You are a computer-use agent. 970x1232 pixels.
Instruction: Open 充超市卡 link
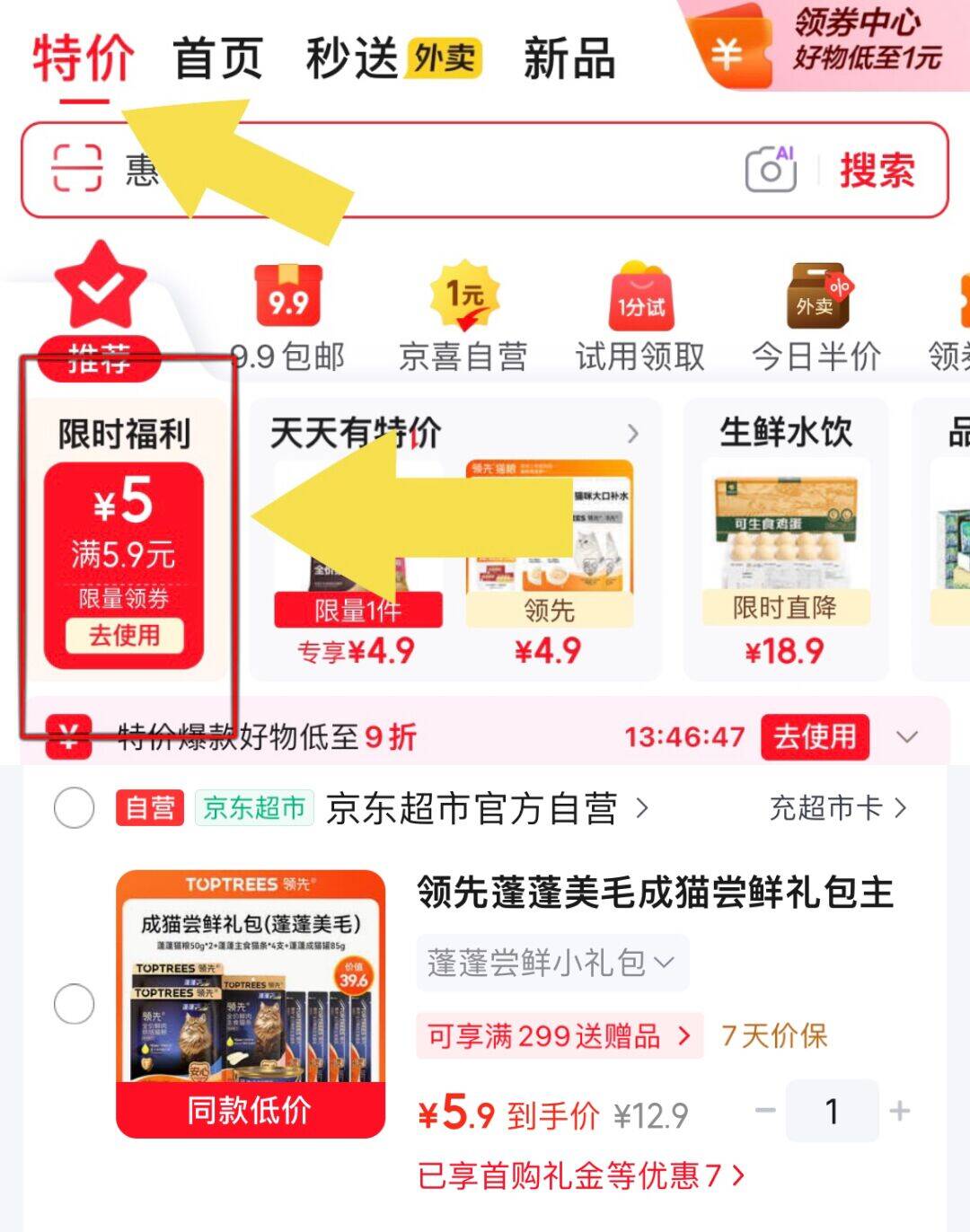point(838,808)
